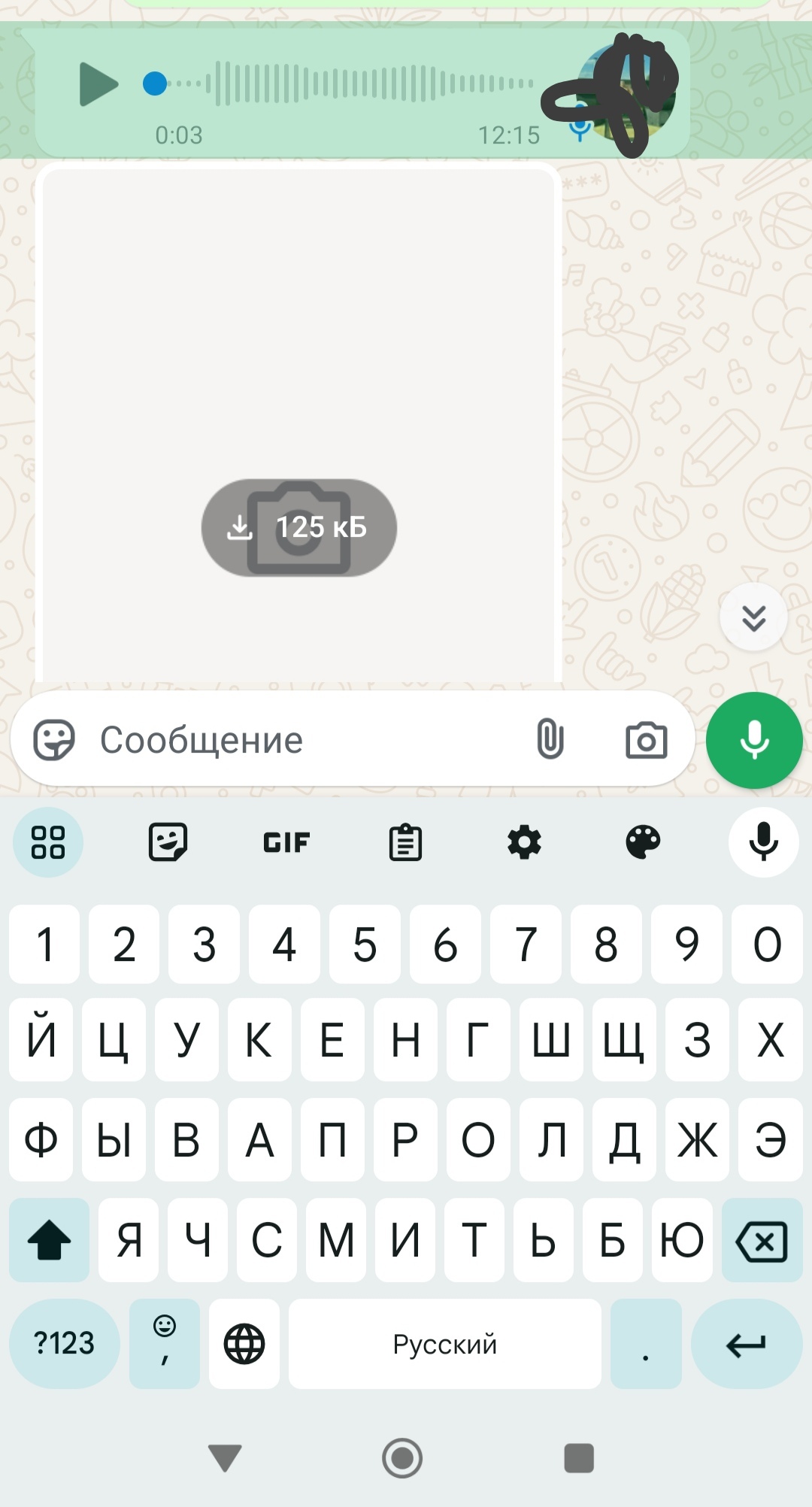The width and height of the screenshot is (812, 1507).
Task: Open keyboard sticker panel
Action: [x=168, y=842]
